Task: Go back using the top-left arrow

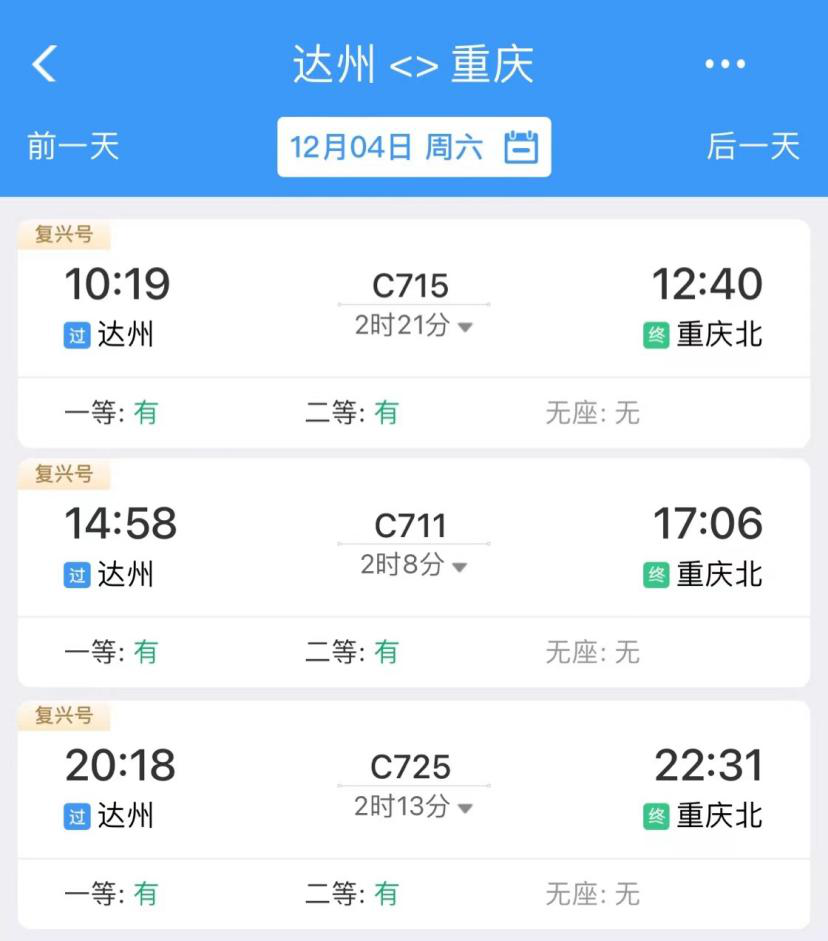Action: click(44, 65)
